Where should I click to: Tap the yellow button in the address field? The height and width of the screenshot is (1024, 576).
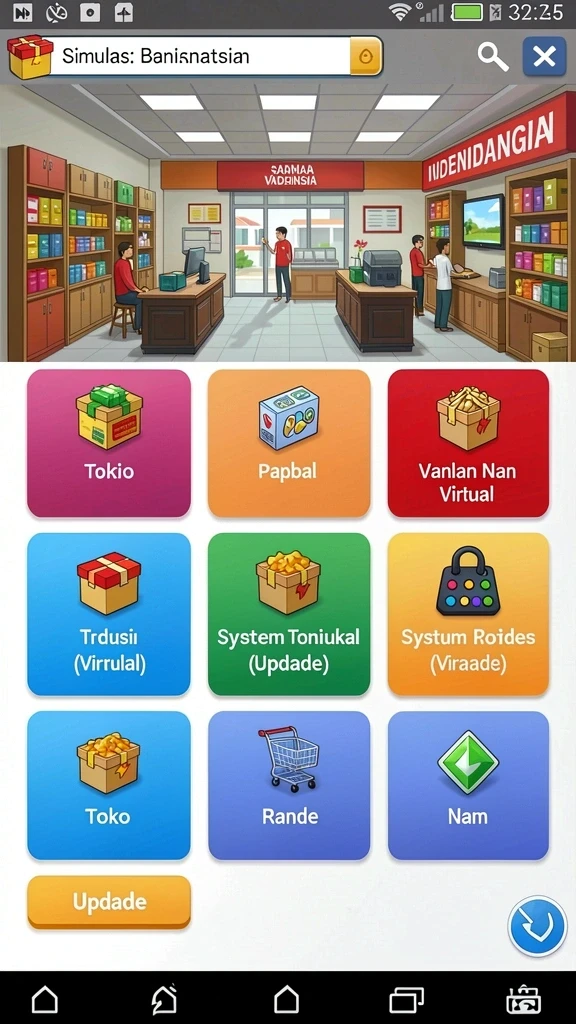[366, 56]
